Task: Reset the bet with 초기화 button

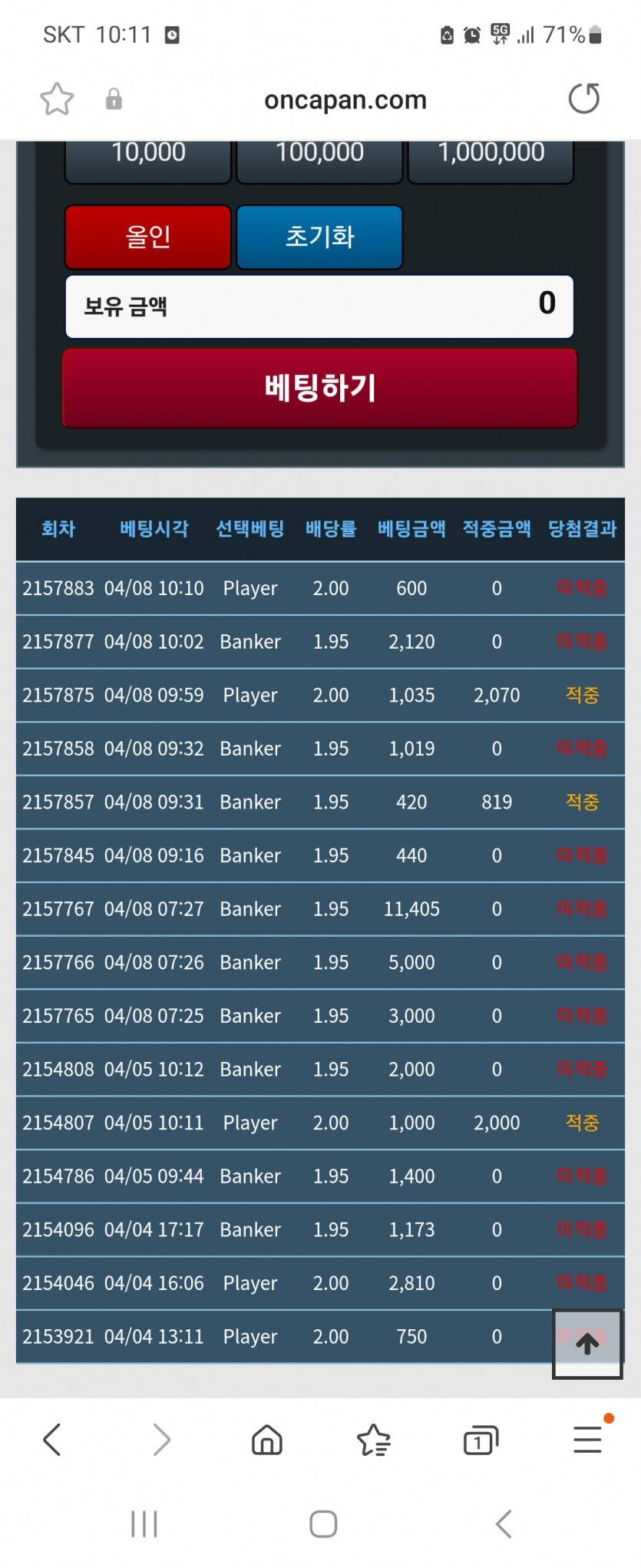Action: point(319,237)
